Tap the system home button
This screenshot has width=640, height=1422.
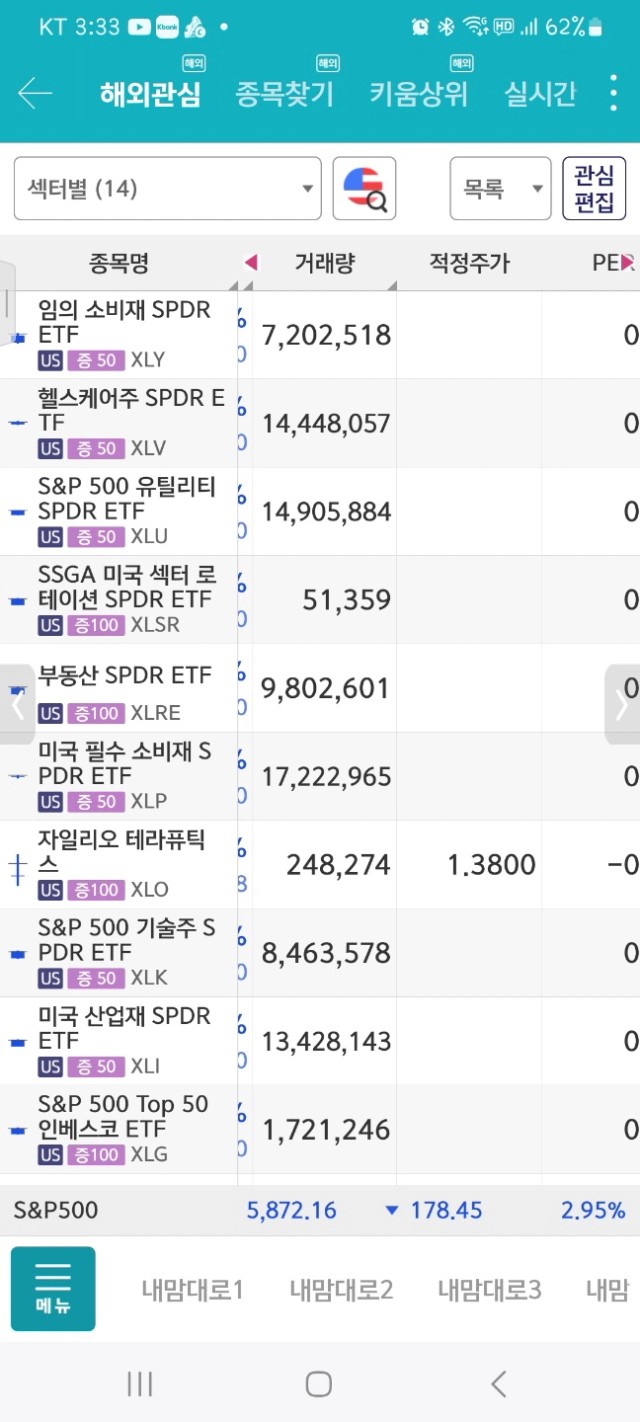319,1384
